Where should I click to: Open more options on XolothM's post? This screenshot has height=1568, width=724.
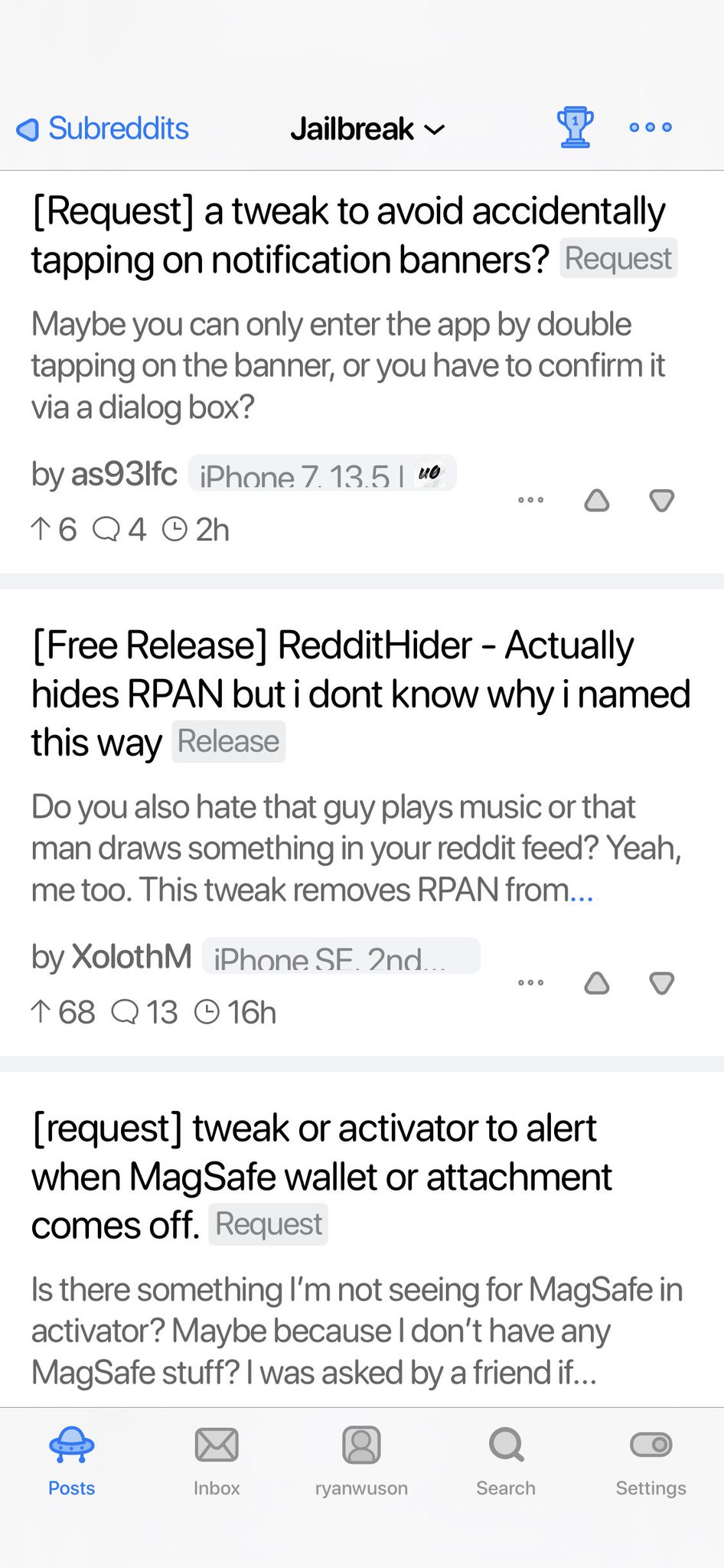click(530, 982)
